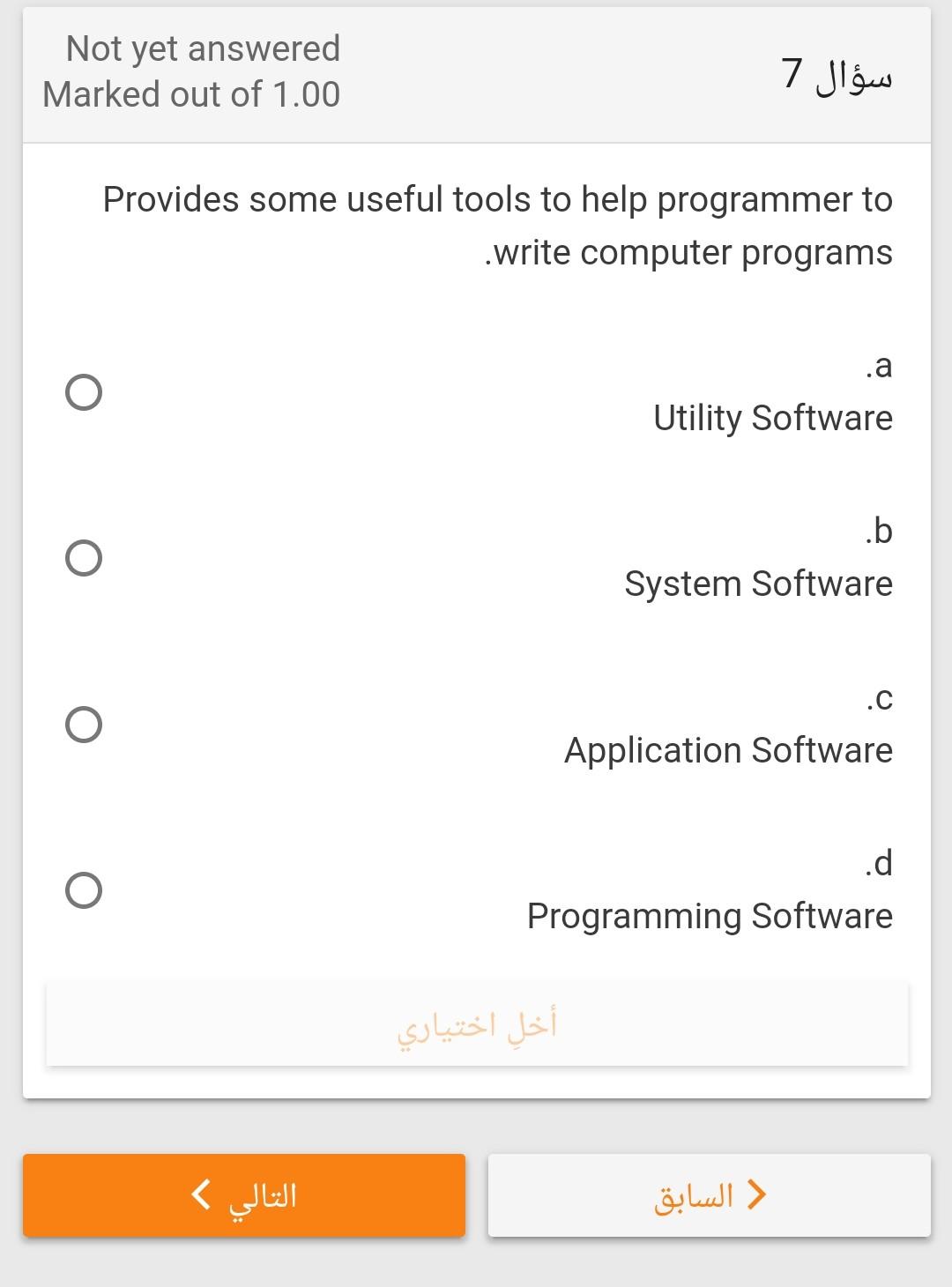Click the System Software answer label
The image size is (952, 1287).
tap(758, 583)
